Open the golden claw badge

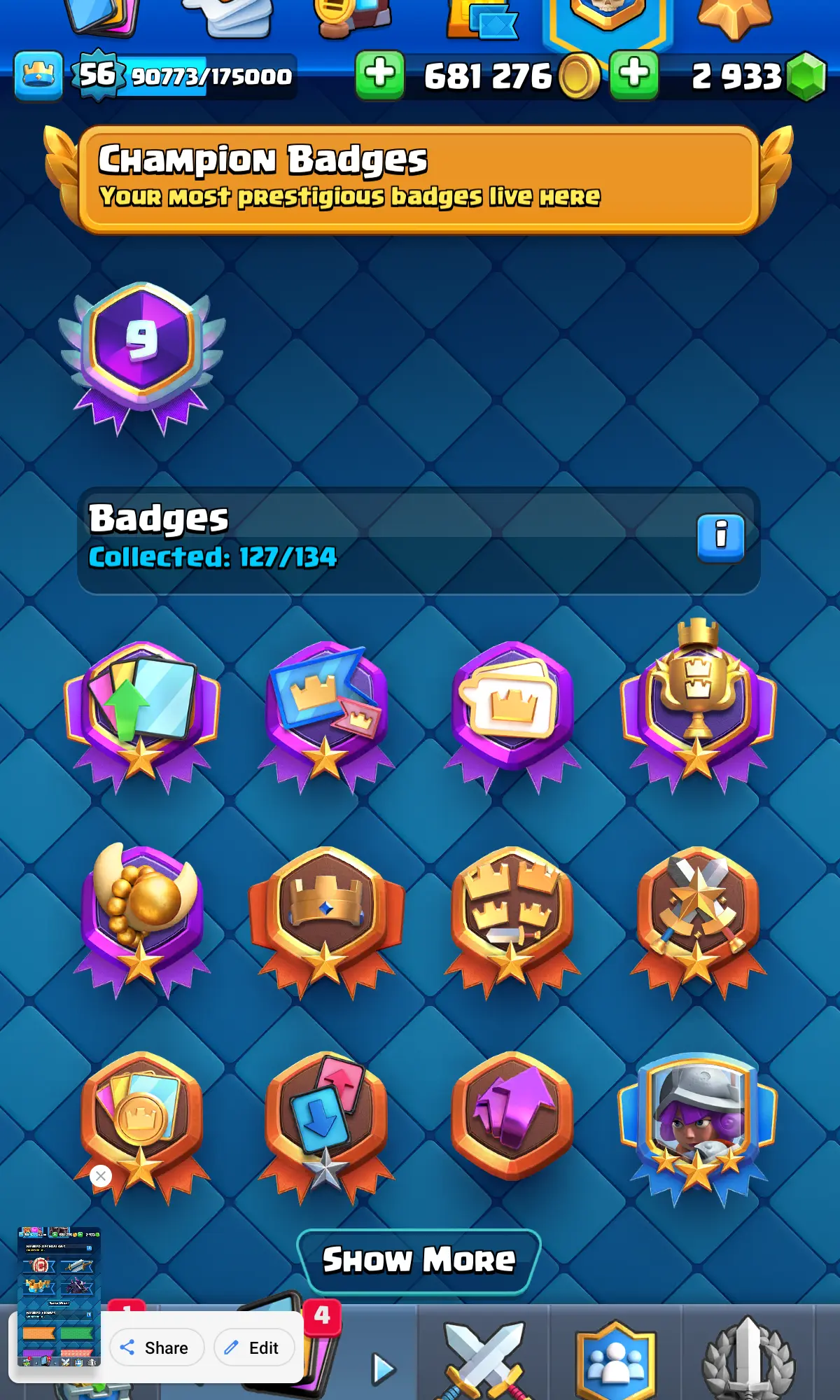coord(142,910)
